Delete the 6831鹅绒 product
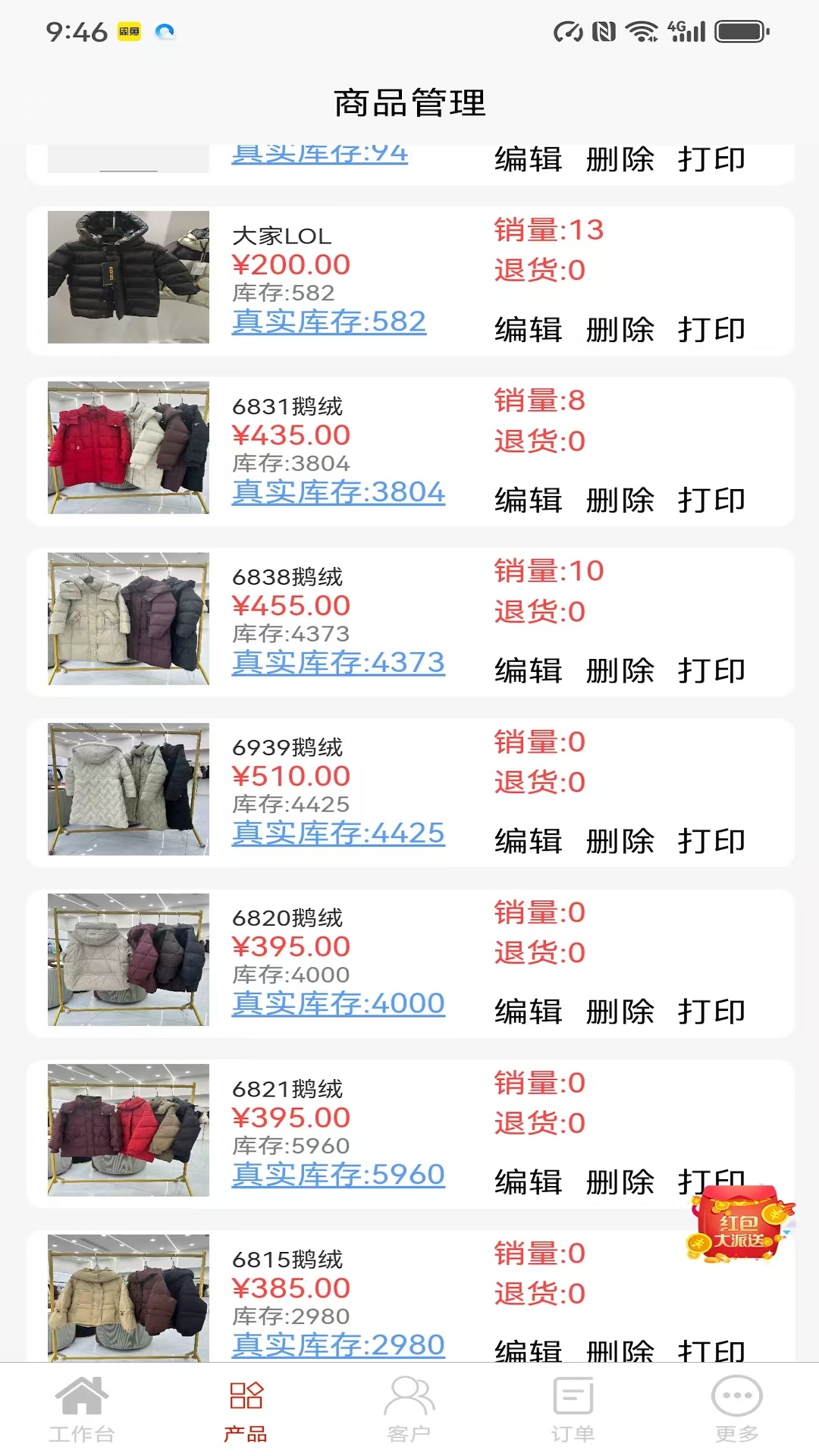The width and height of the screenshot is (819, 1456). pos(620,500)
